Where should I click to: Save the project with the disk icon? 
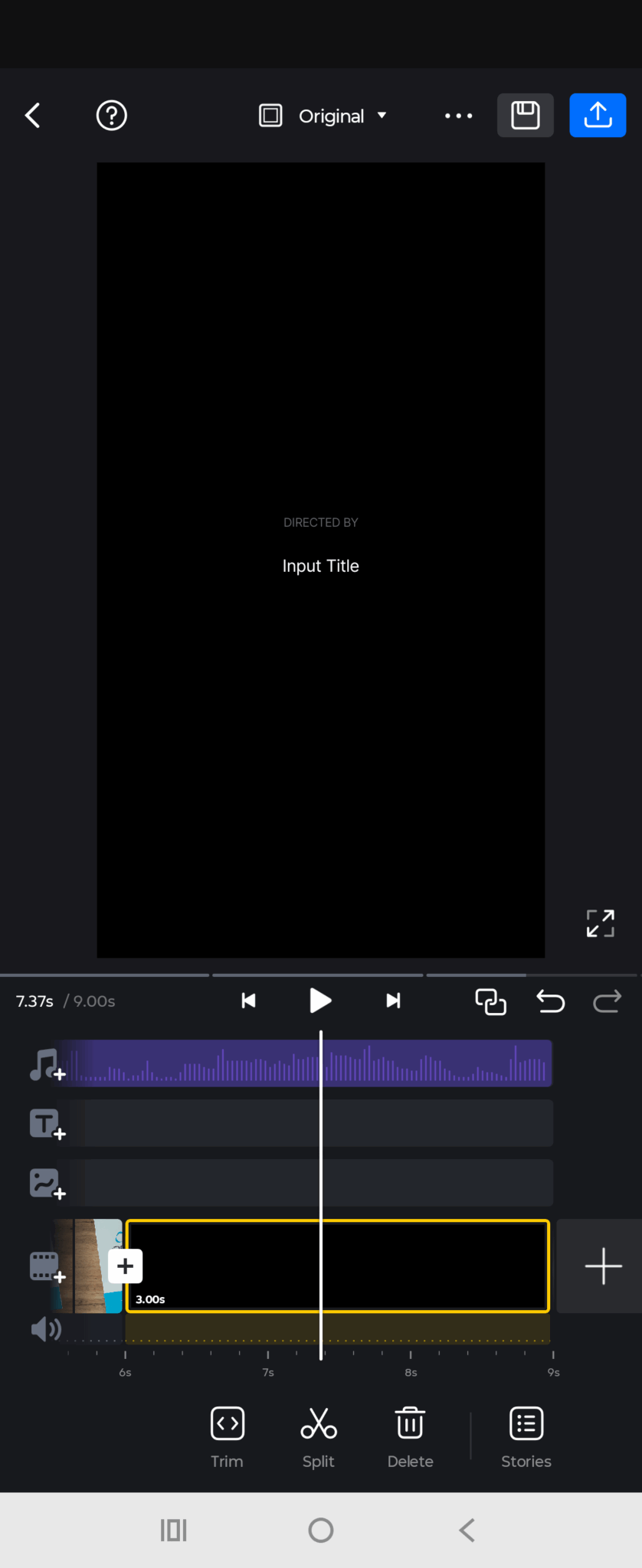pos(526,116)
